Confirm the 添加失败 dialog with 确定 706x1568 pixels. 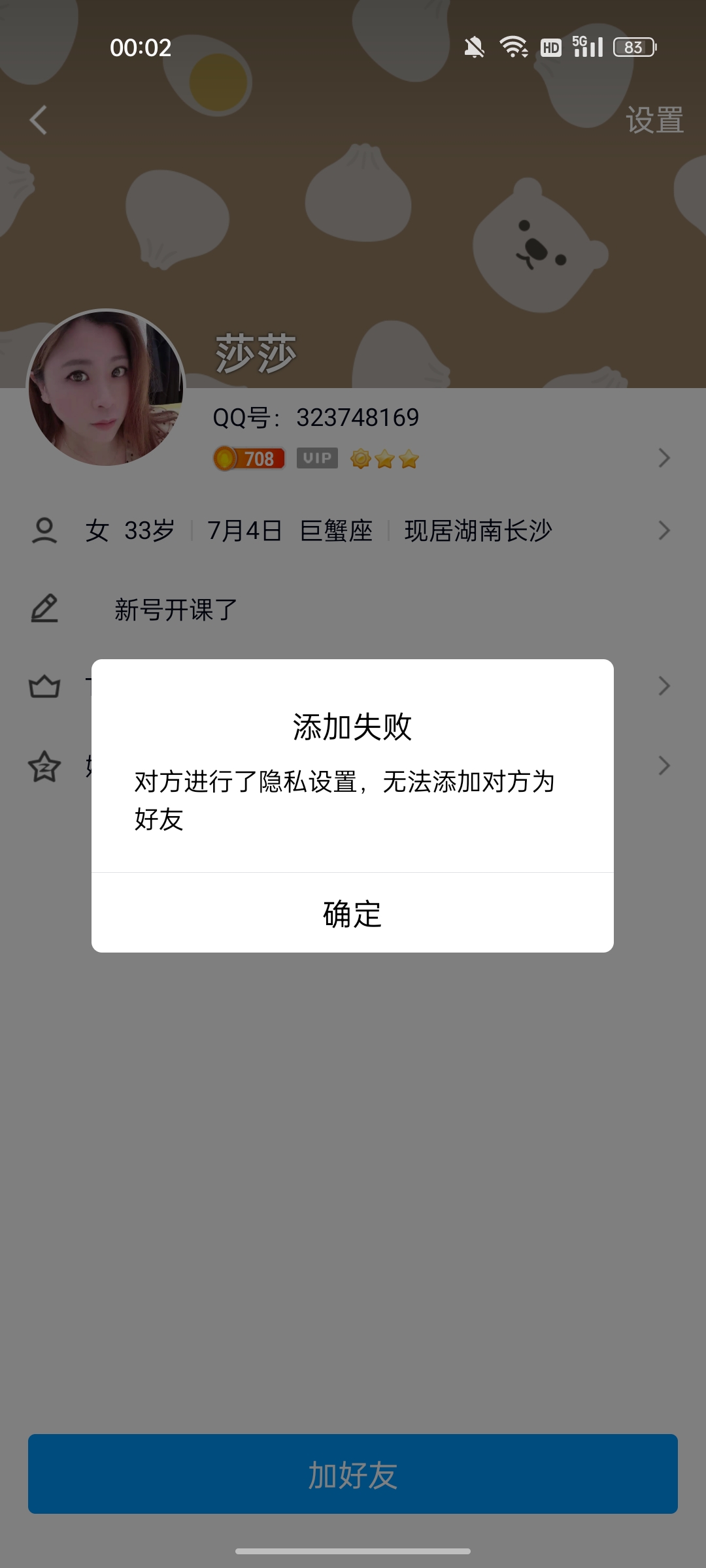[352, 913]
